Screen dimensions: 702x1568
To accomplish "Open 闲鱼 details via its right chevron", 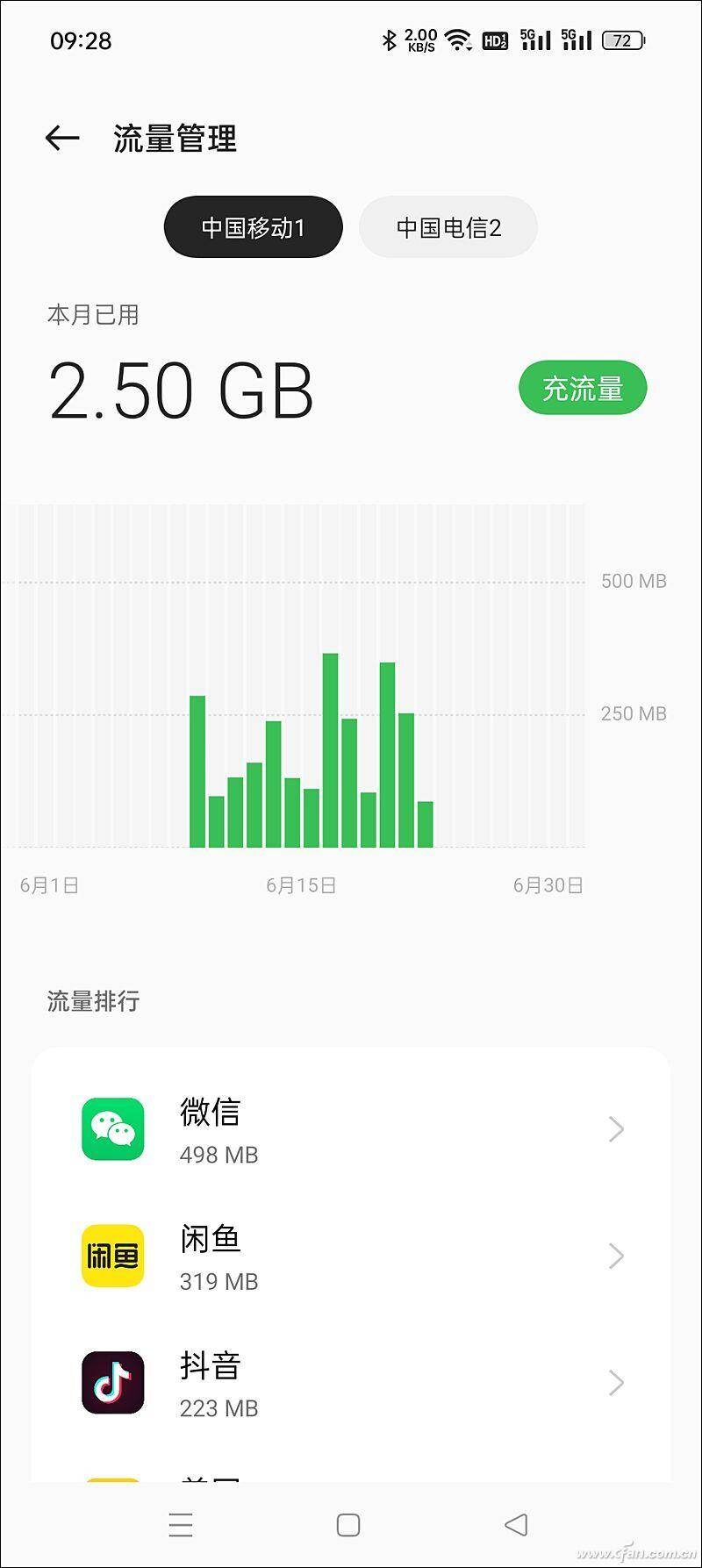I will pos(617,1257).
